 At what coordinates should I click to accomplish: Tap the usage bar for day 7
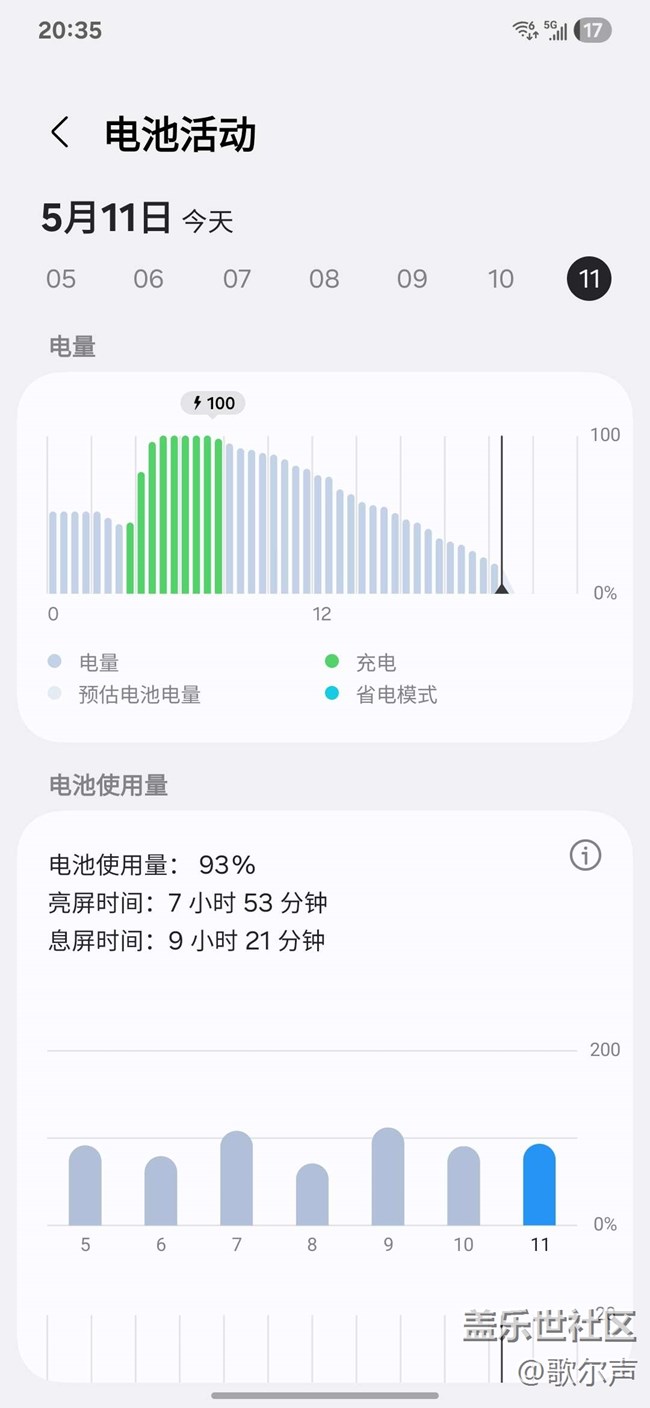pos(237,1178)
